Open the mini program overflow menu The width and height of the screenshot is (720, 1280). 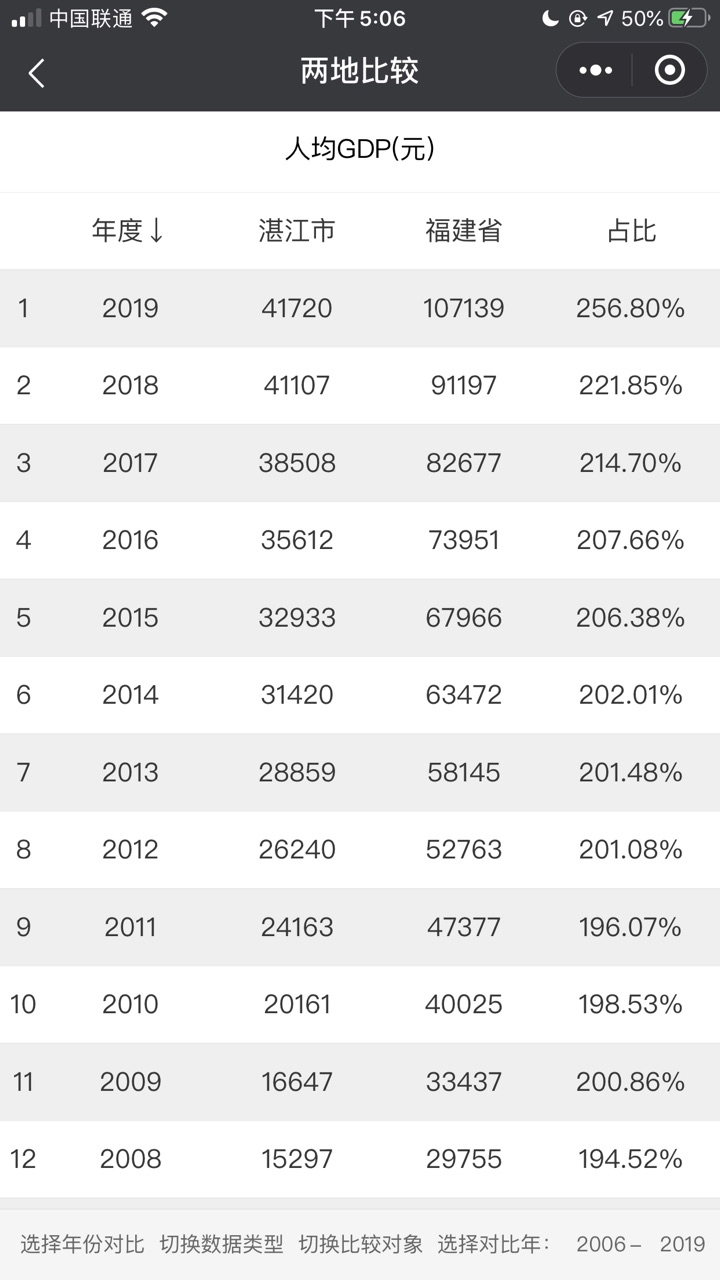pos(595,71)
